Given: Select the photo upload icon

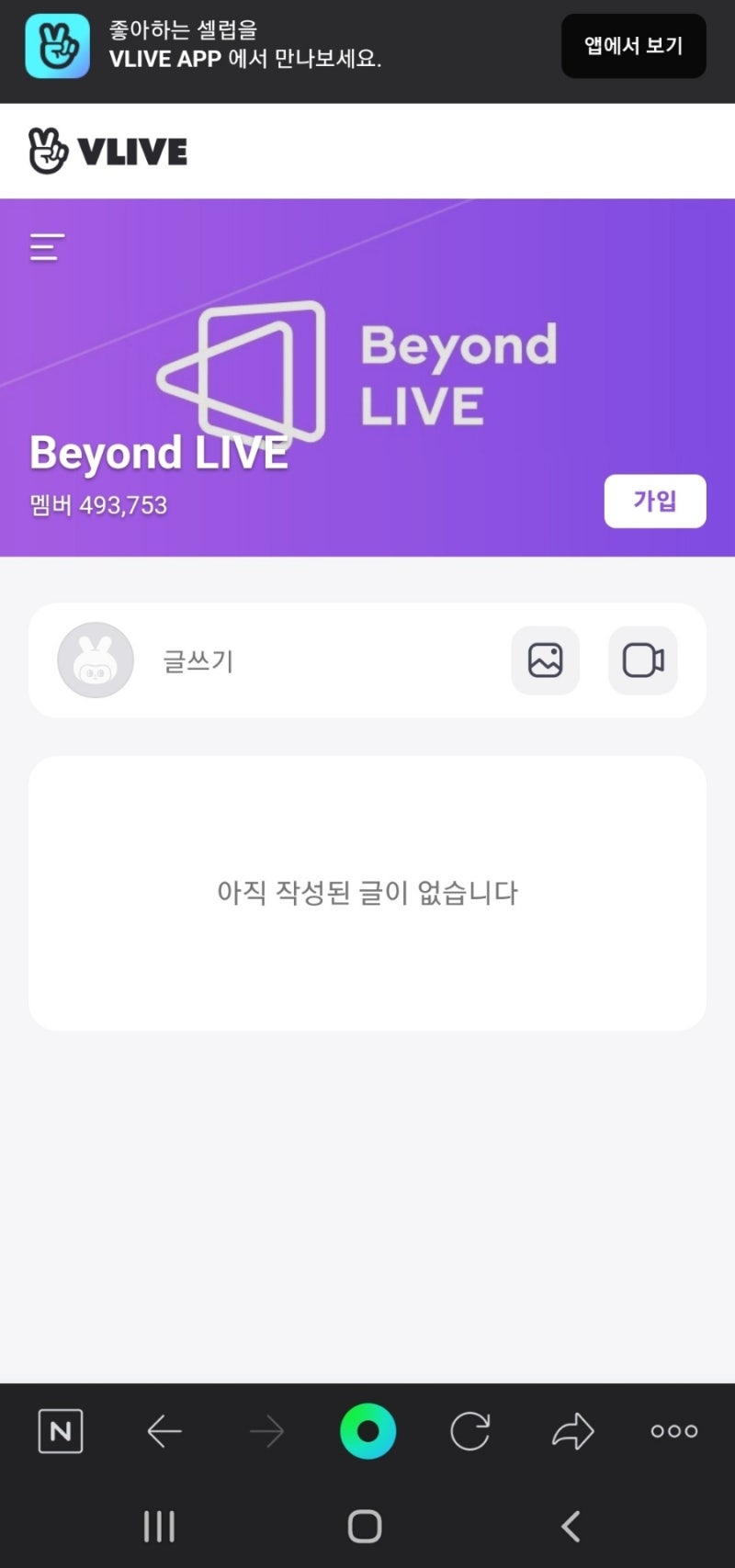Looking at the screenshot, I should [x=545, y=660].
